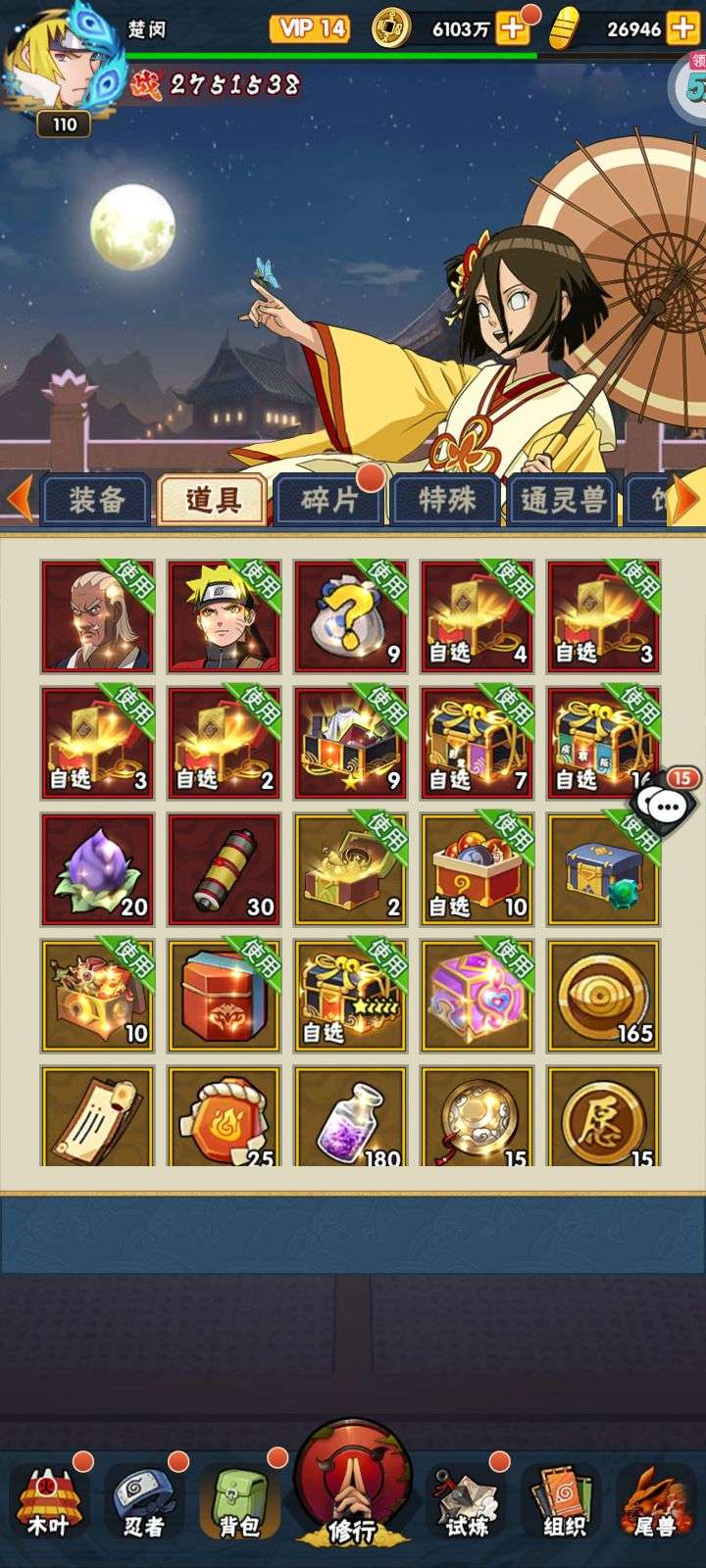Select the mystery bag item with 9
Image resolution: width=706 pixels, height=1568 pixels.
[x=350, y=616]
